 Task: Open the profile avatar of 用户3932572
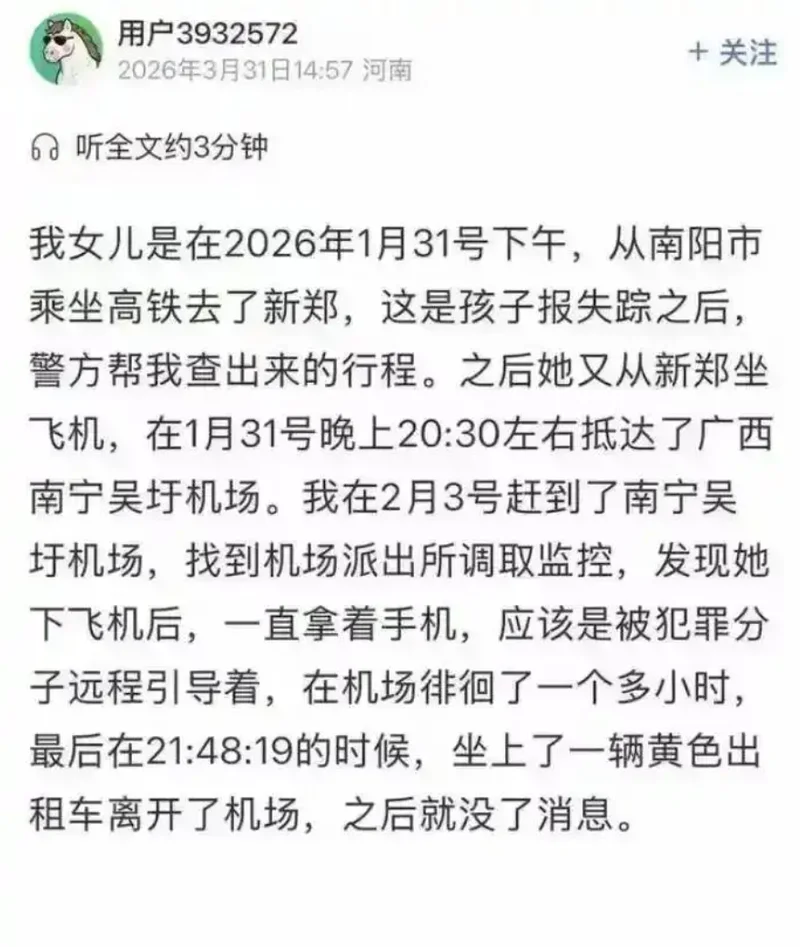66,50
